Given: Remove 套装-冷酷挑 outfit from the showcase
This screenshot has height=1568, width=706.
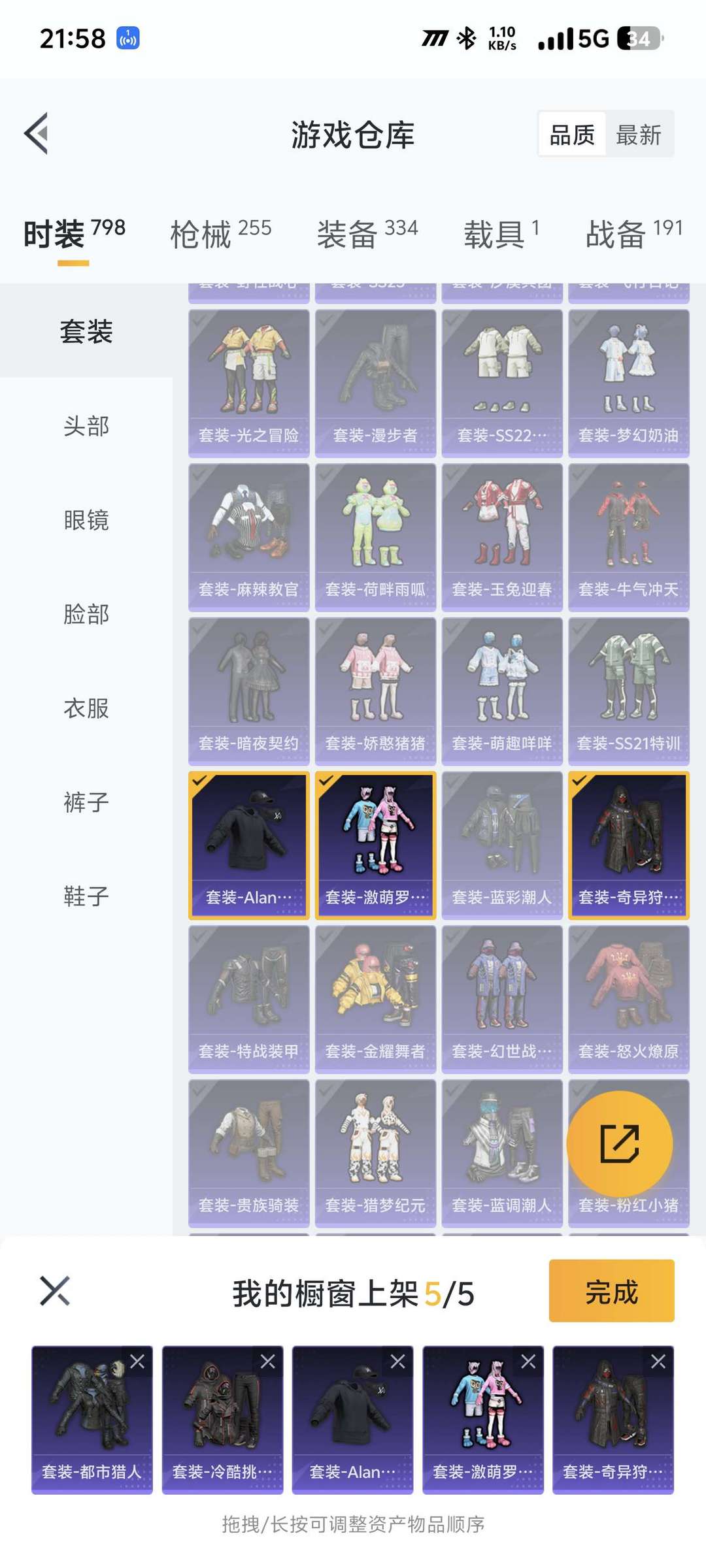Looking at the screenshot, I should [x=267, y=1362].
